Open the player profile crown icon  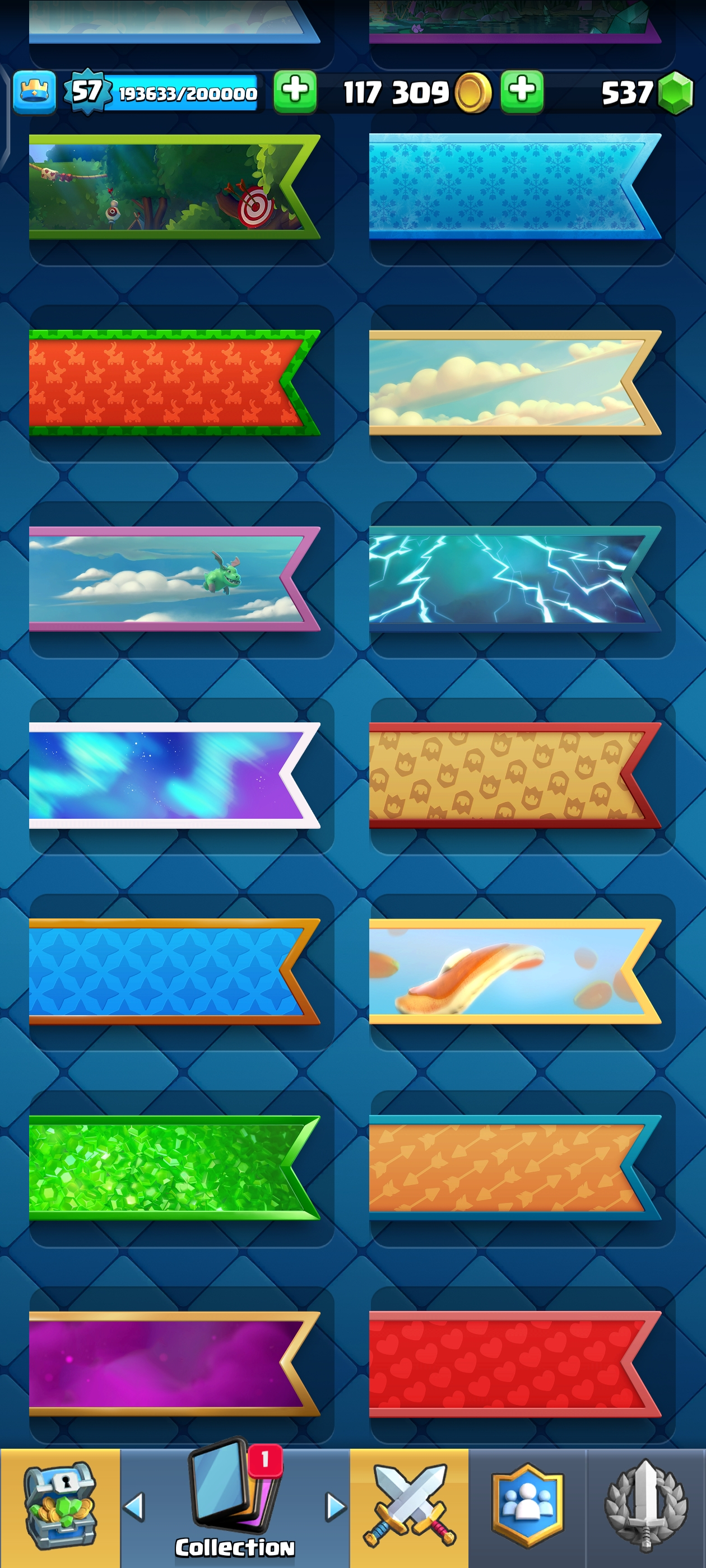(x=34, y=92)
